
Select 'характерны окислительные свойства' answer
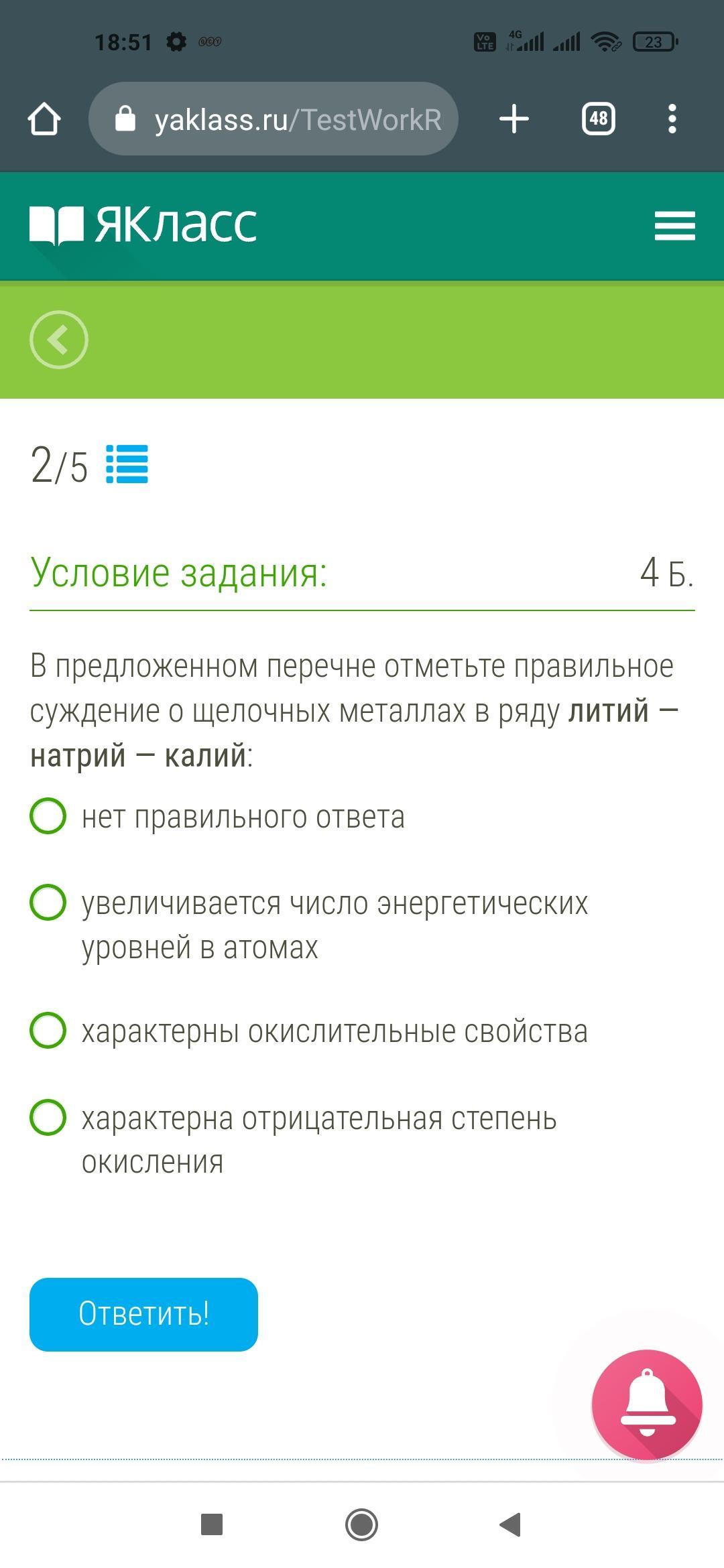point(48,1031)
